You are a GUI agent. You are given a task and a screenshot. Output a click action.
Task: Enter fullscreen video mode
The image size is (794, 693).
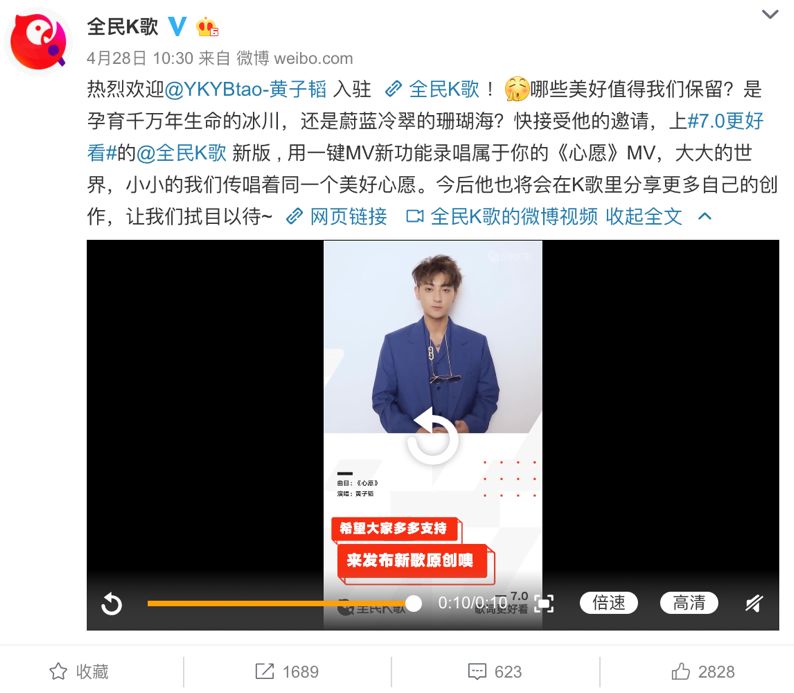(544, 604)
